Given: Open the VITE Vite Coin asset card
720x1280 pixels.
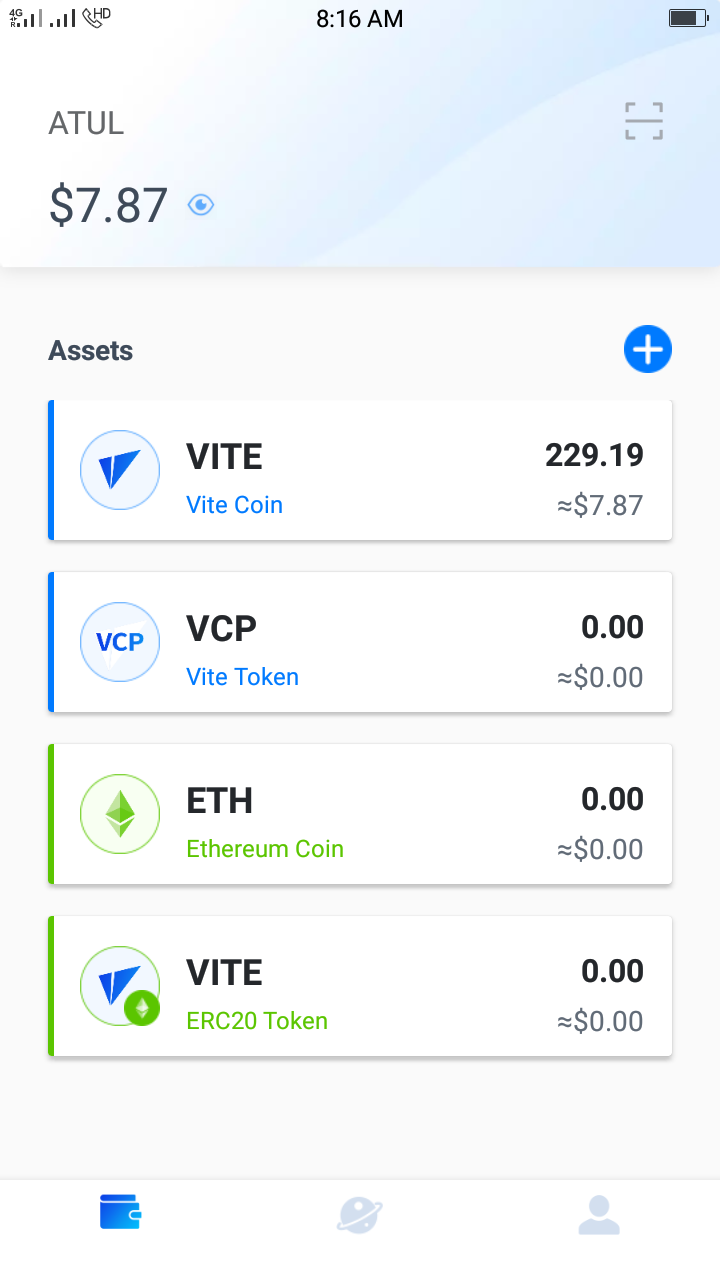Looking at the screenshot, I should tap(360, 470).
